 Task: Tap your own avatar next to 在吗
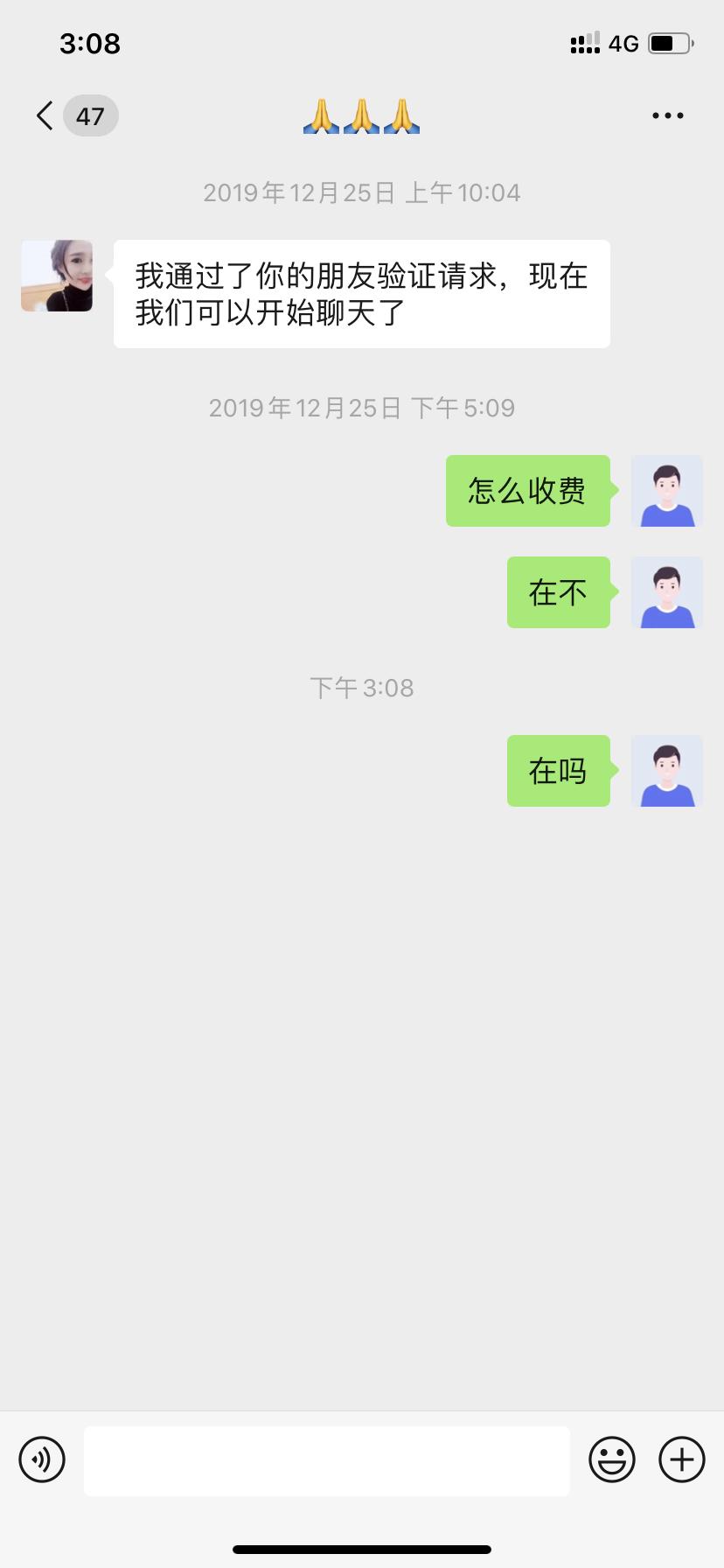click(x=666, y=770)
